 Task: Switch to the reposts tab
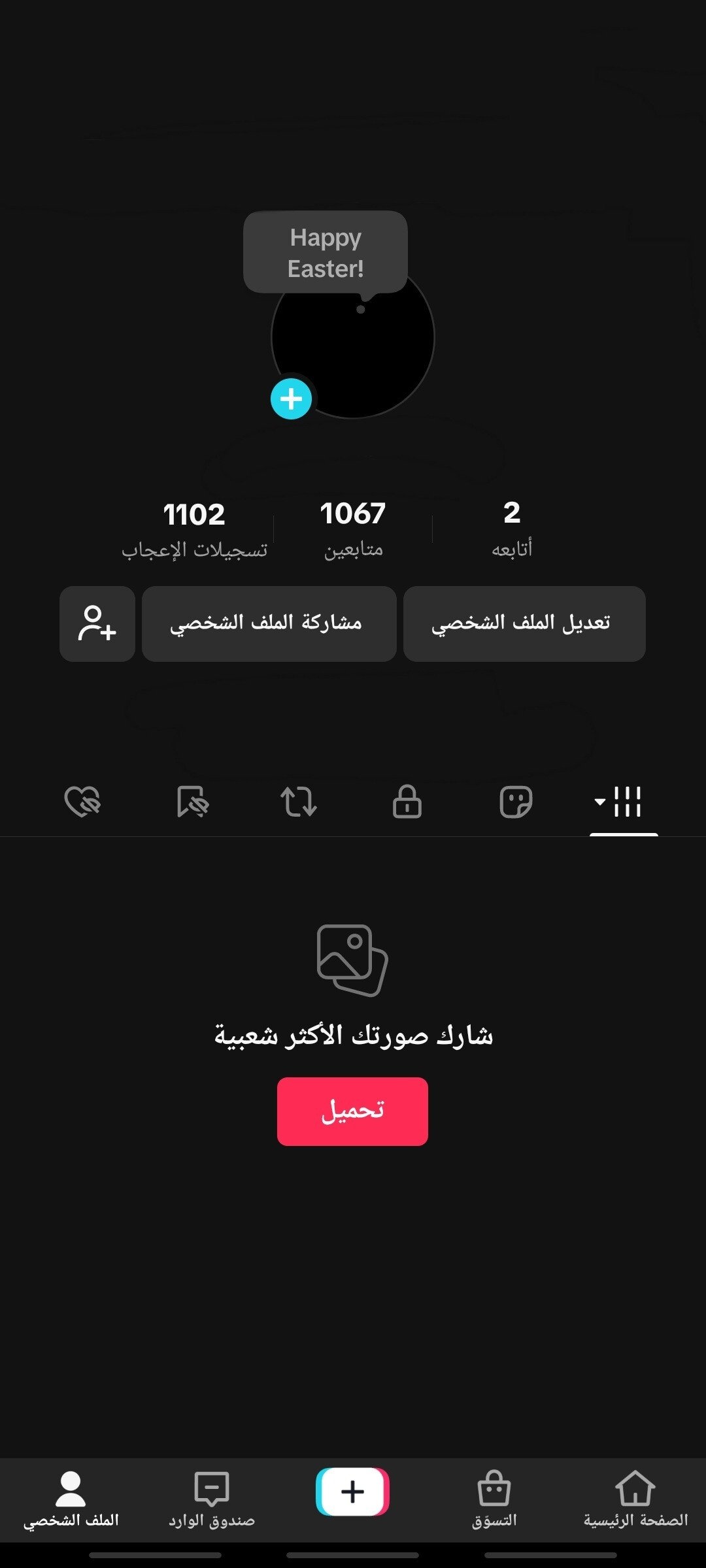[298, 802]
